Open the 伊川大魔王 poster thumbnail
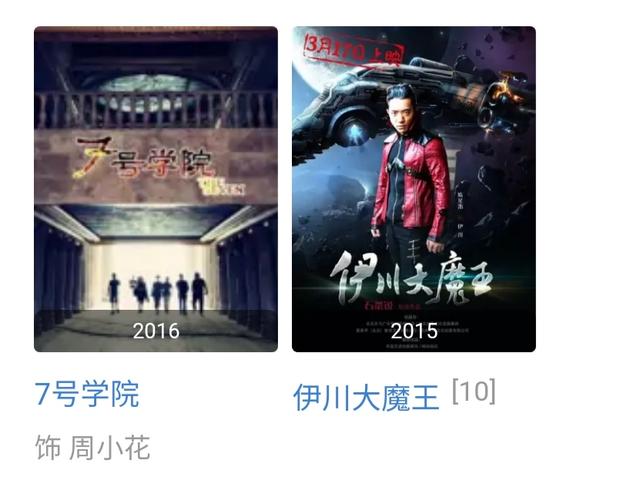This screenshot has width=640, height=477. pyautogui.click(x=413, y=189)
